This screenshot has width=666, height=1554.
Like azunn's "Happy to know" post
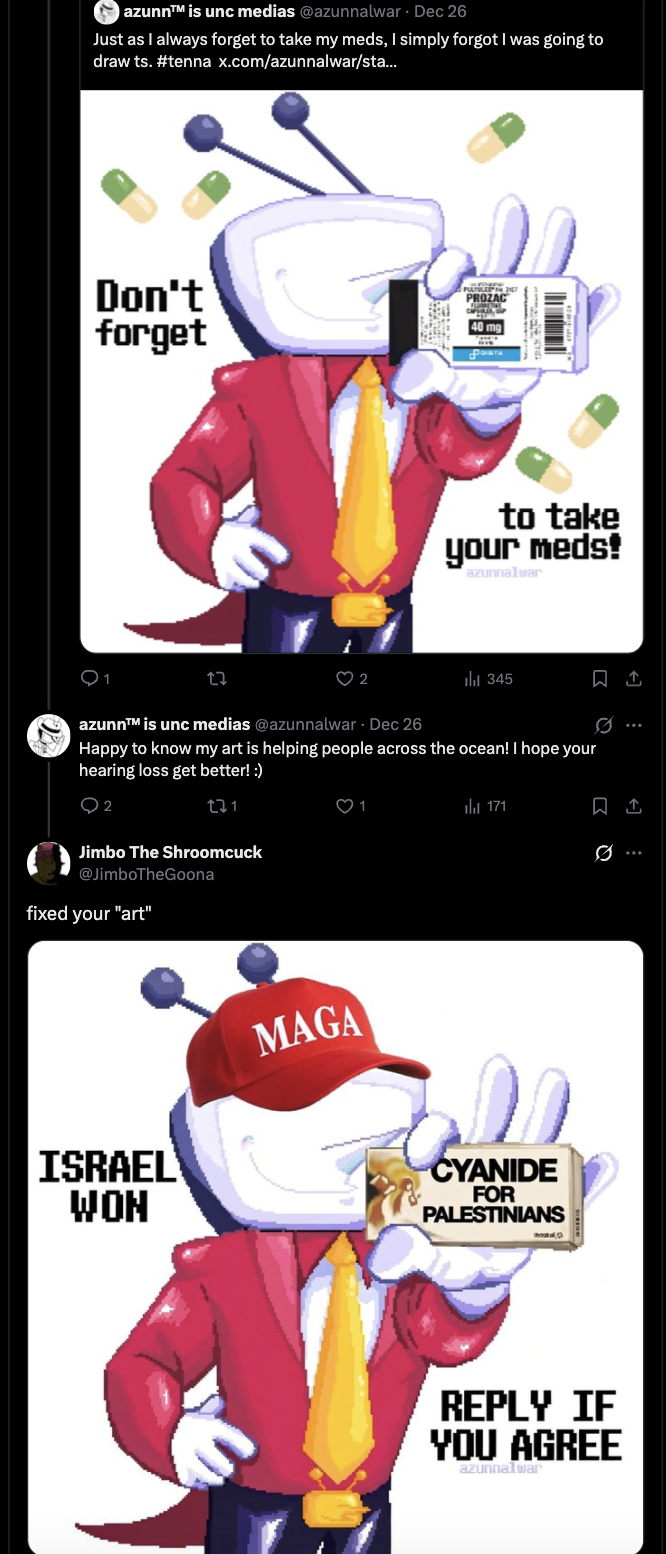click(345, 806)
